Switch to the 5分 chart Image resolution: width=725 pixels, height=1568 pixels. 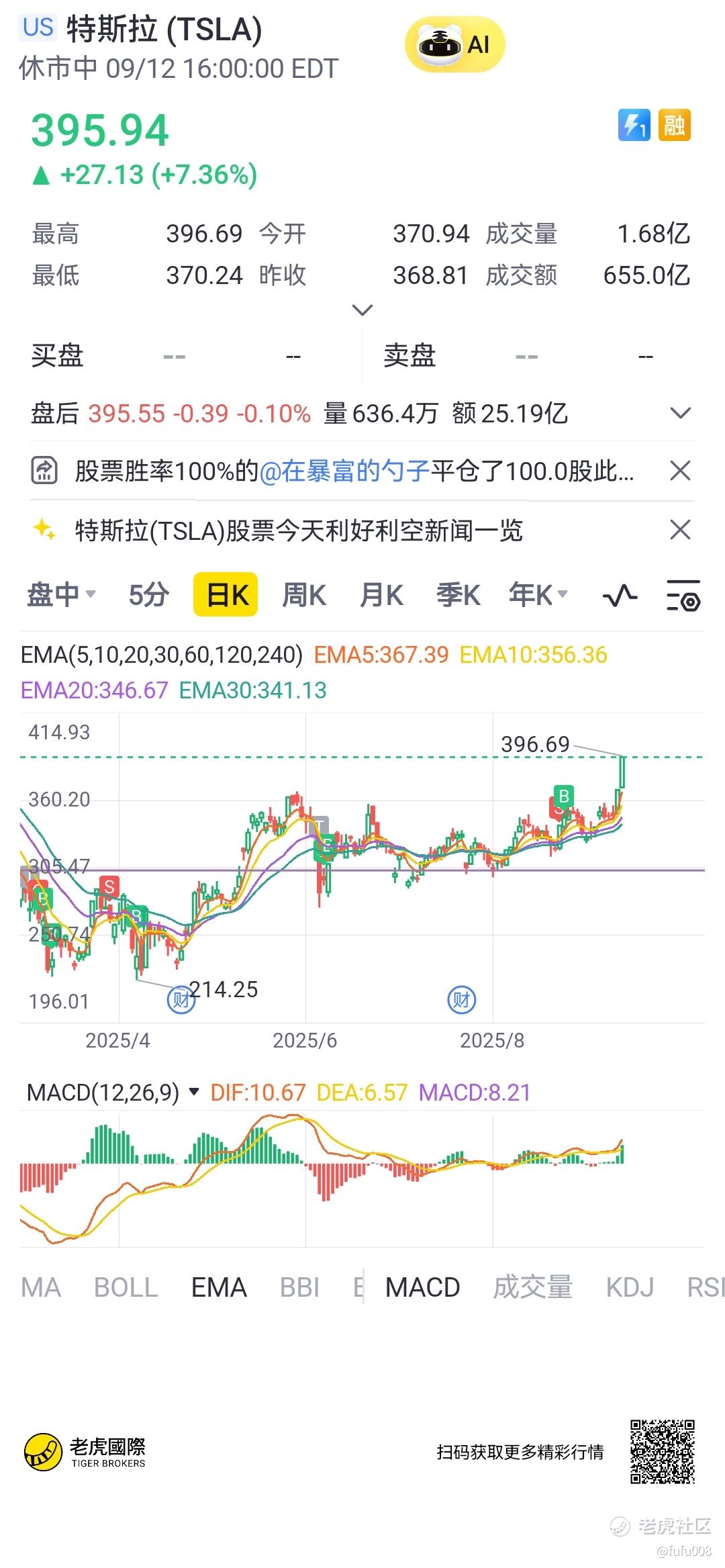coord(148,595)
